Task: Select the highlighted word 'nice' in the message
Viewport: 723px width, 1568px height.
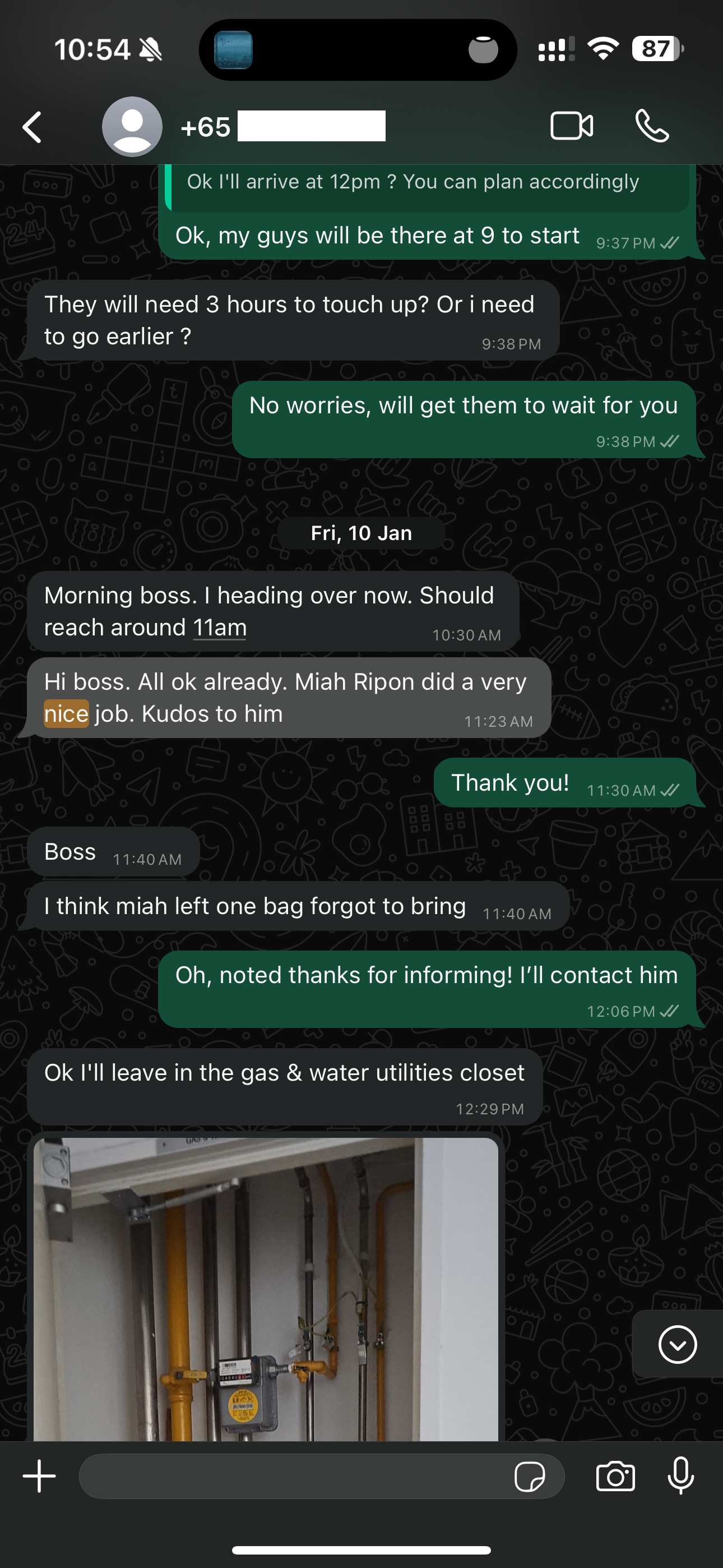Action: click(66, 713)
